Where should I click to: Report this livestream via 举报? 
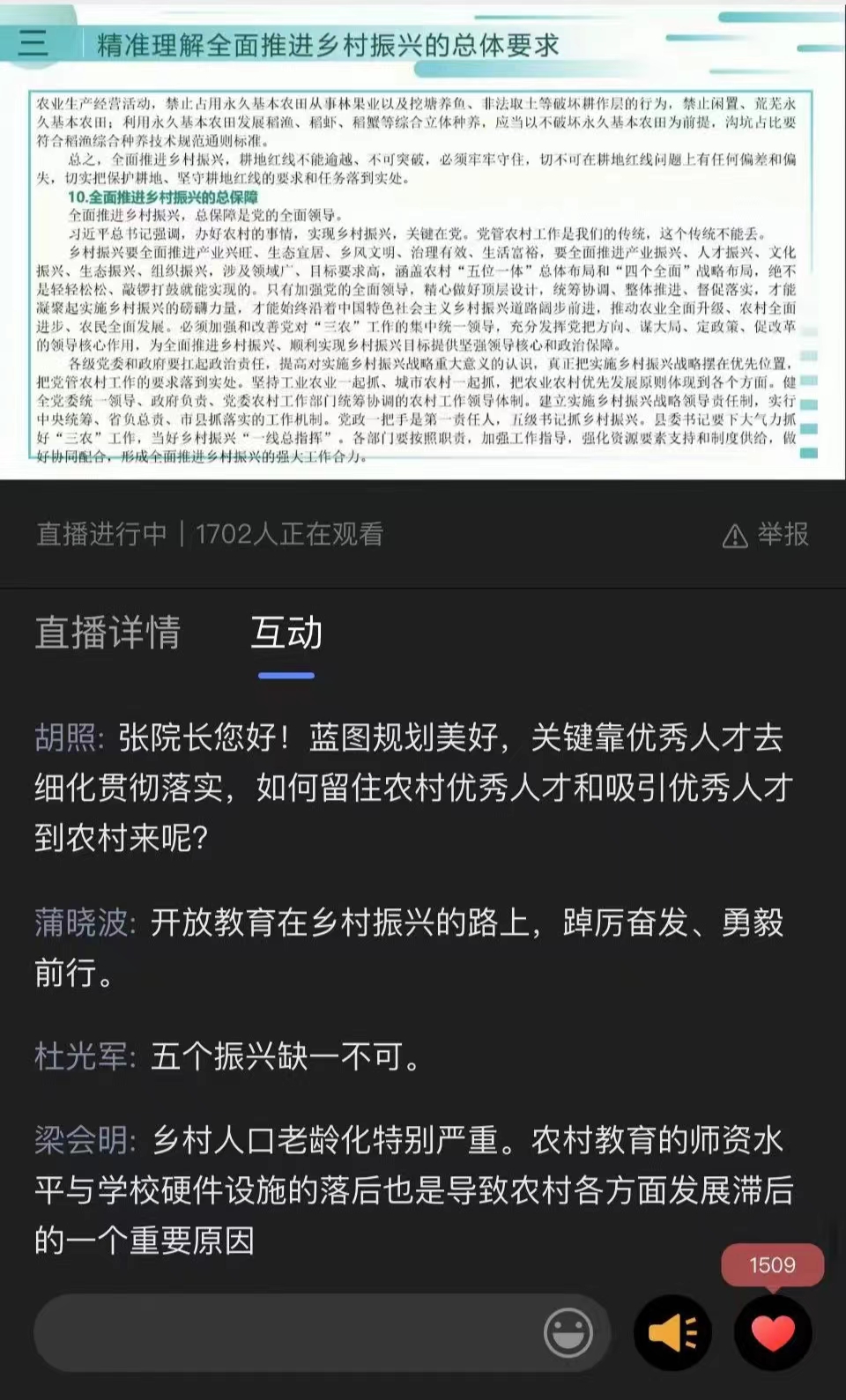click(766, 535)
